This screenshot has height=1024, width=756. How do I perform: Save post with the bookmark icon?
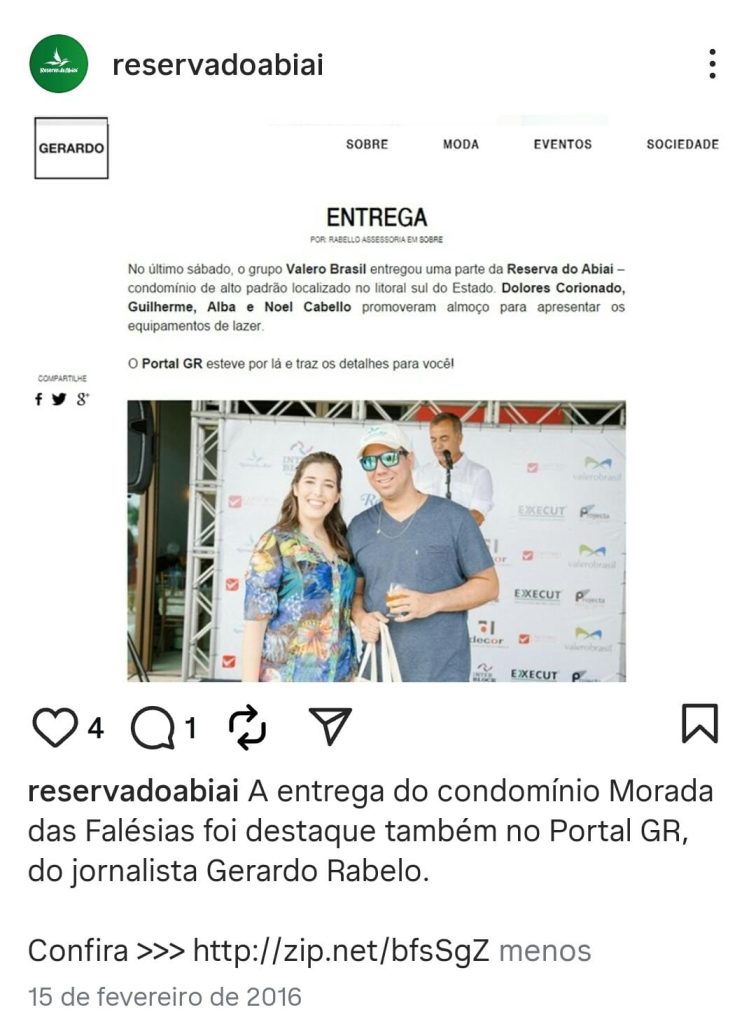pyautogui.click(x=699, y=724)
